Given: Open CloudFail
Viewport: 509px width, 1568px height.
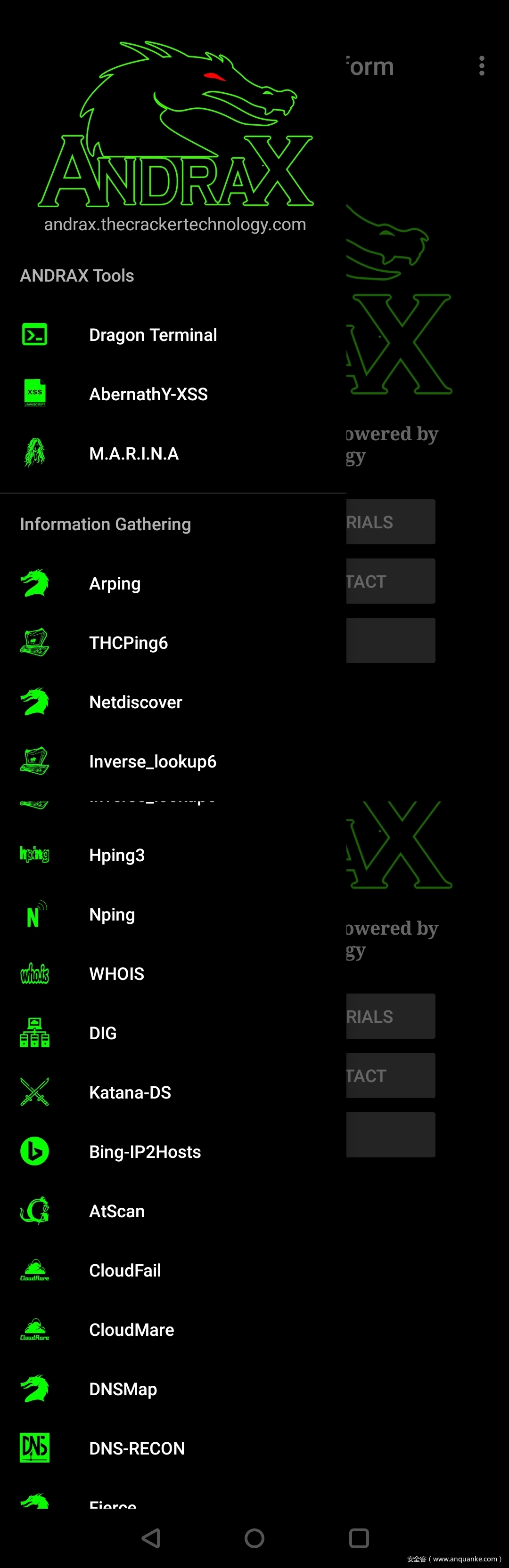Looking at the screenshot, I should 125,1270.
